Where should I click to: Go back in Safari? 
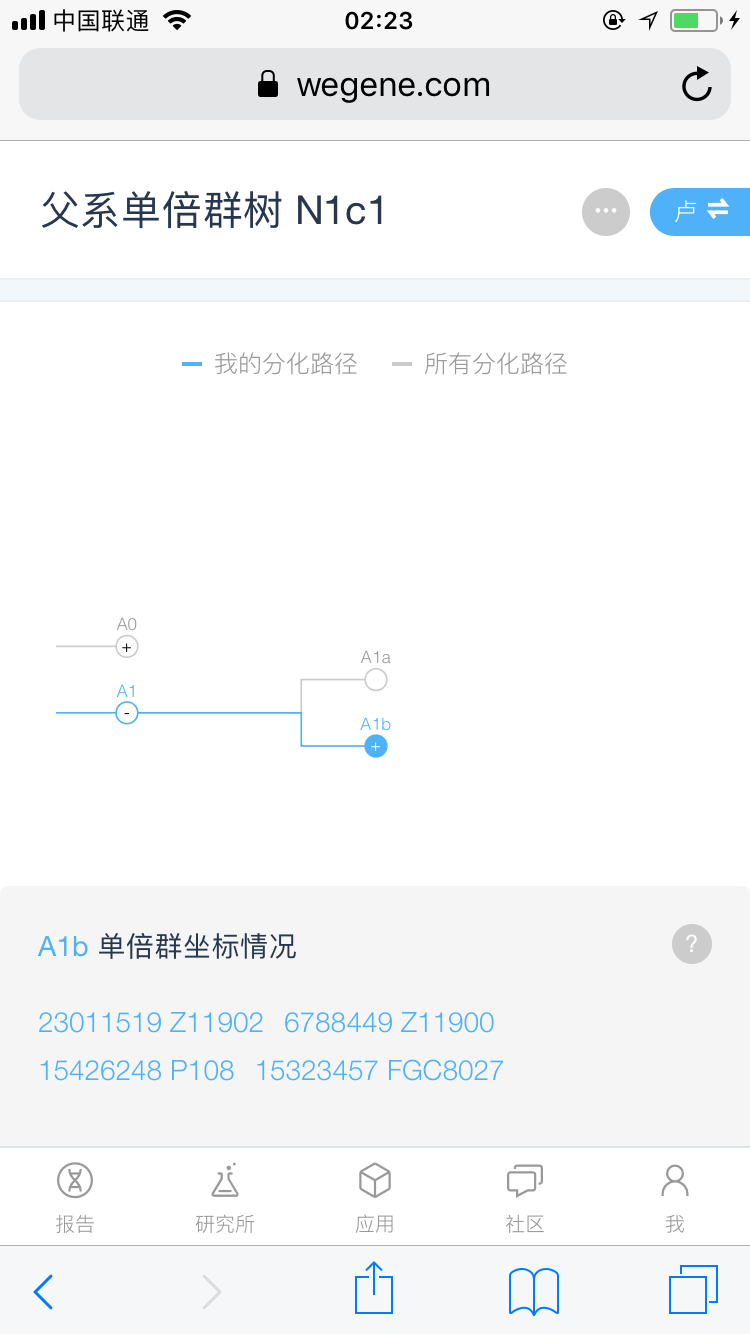tap(43, 1292)
